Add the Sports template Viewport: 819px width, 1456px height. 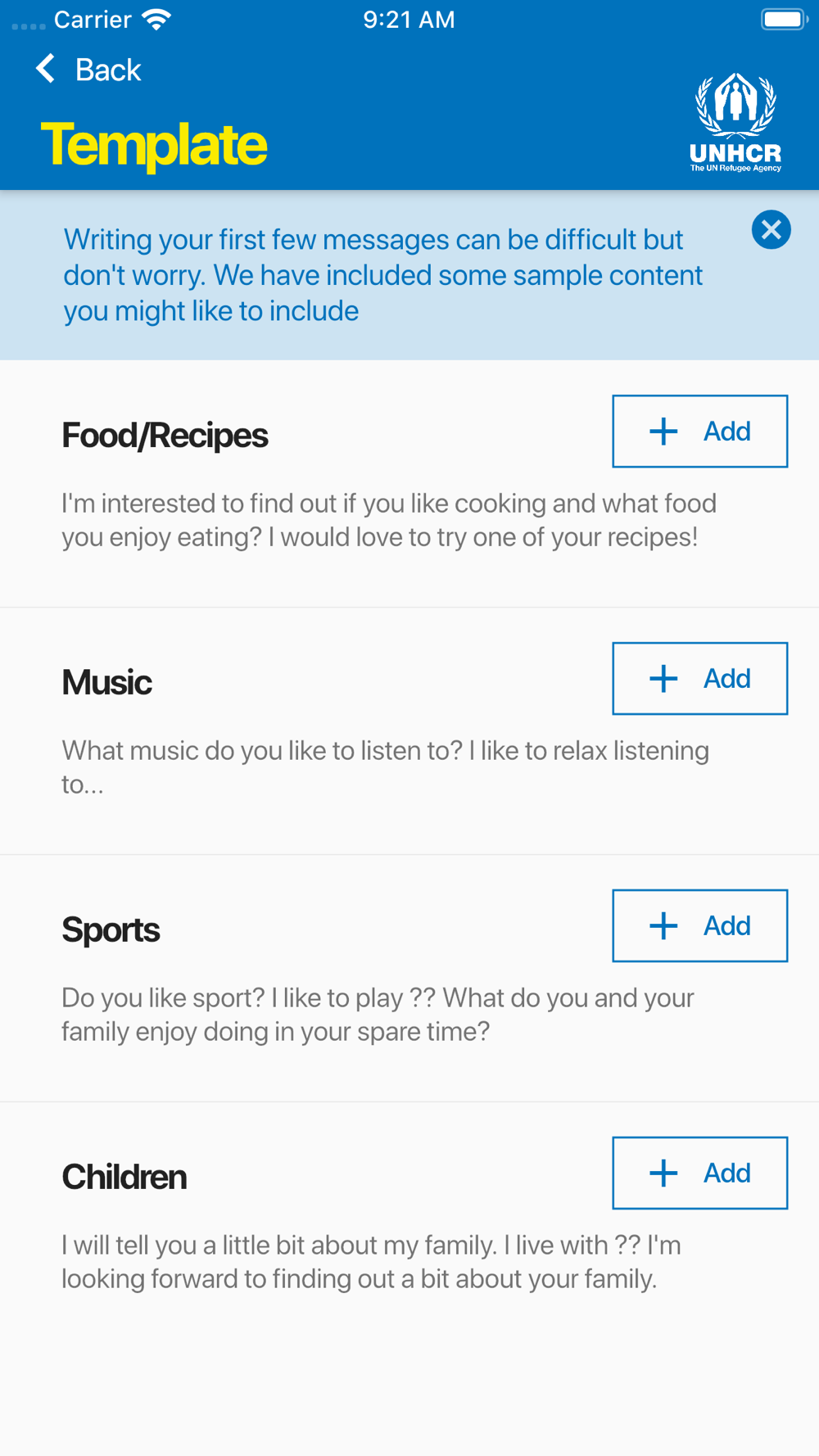point(700,926)
